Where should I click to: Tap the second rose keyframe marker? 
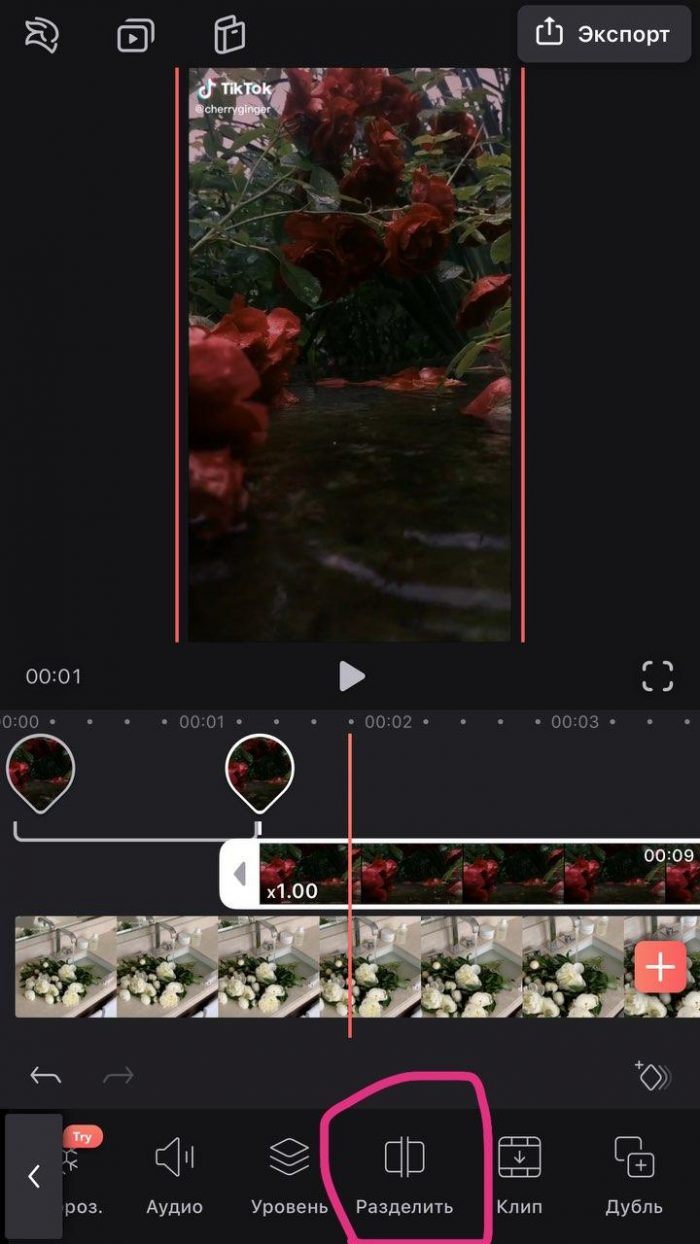point(260,772)
